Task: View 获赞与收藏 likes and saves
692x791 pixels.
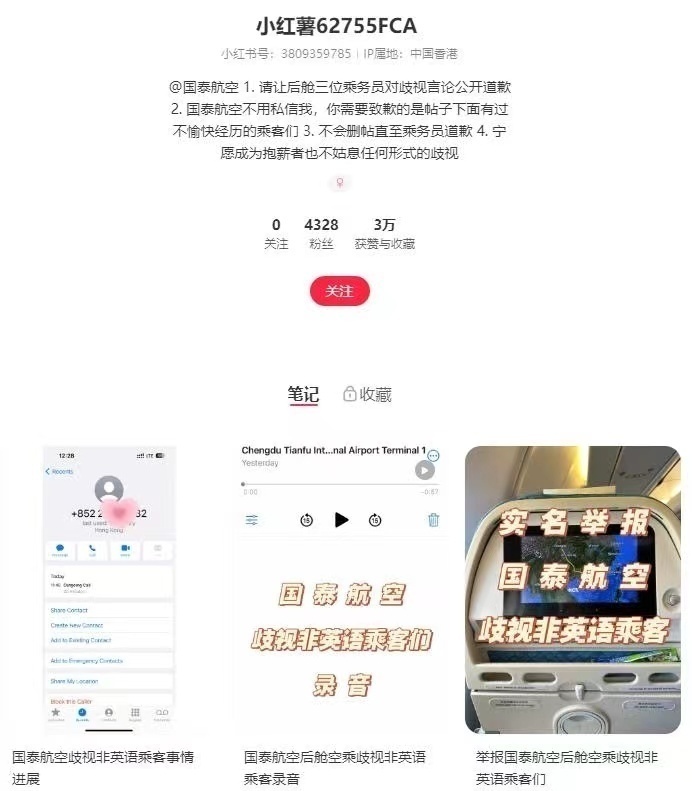Action: click(384, 234)
